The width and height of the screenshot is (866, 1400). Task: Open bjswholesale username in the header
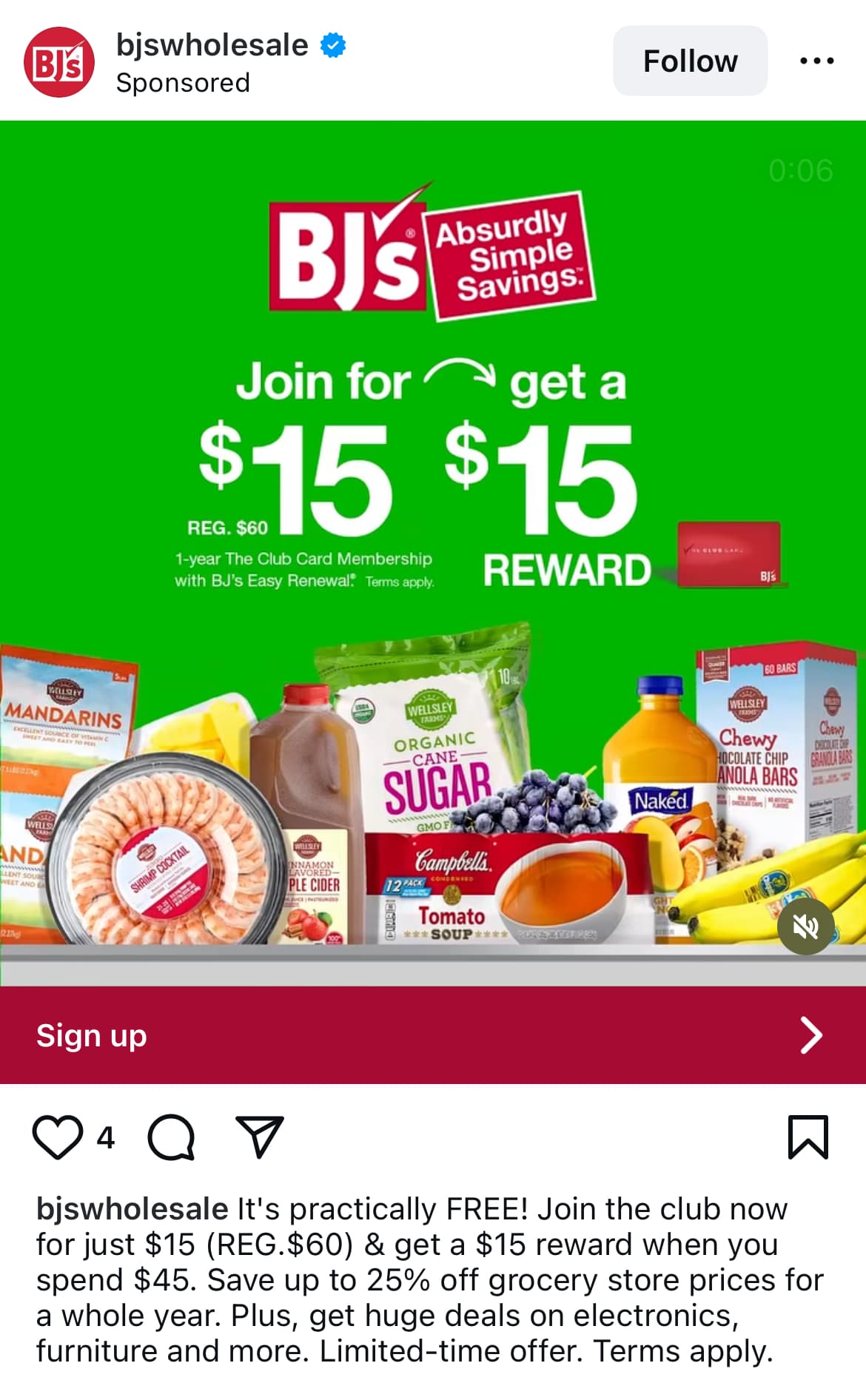[212, 45]
